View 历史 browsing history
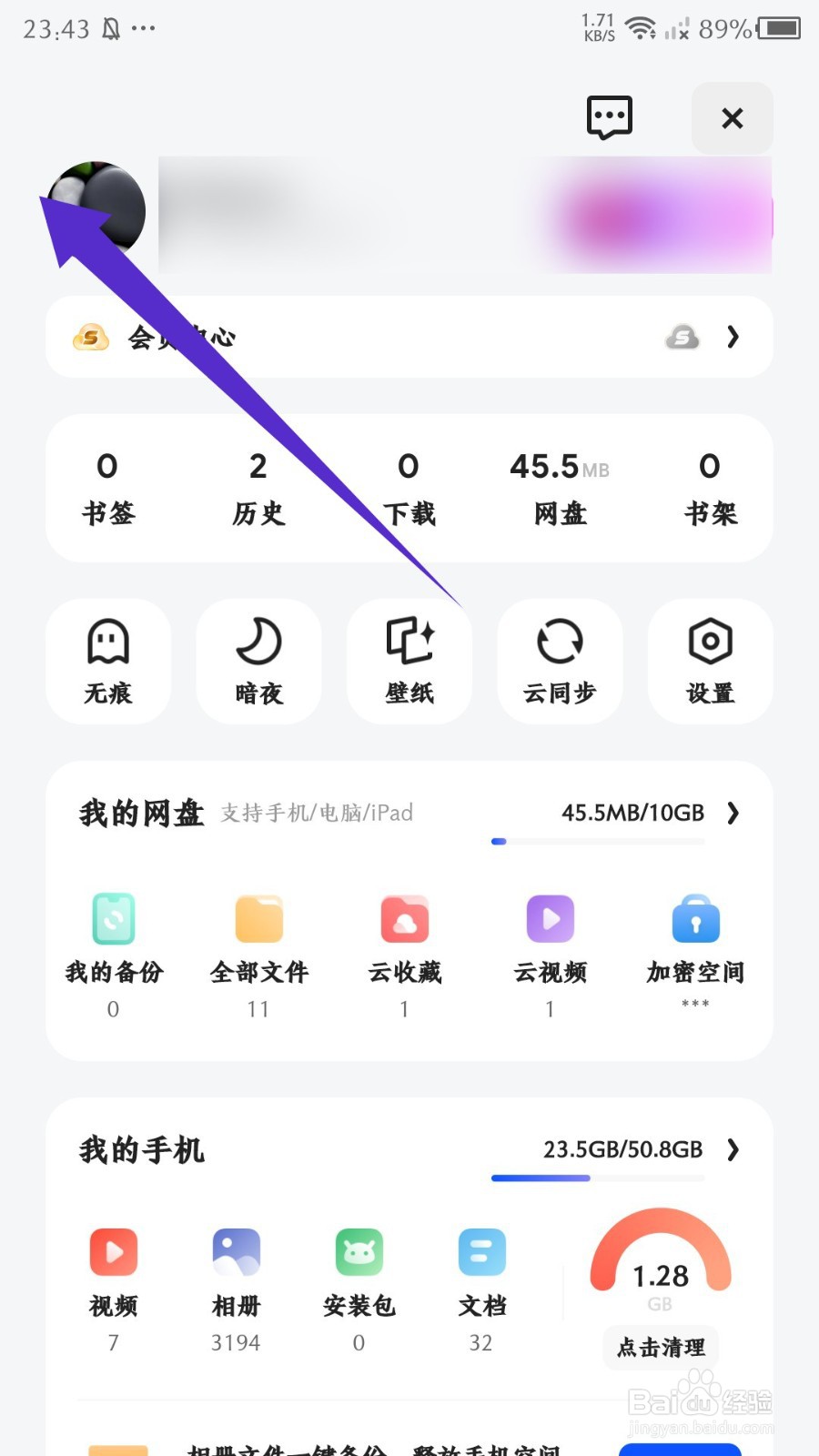 point(258,489)
